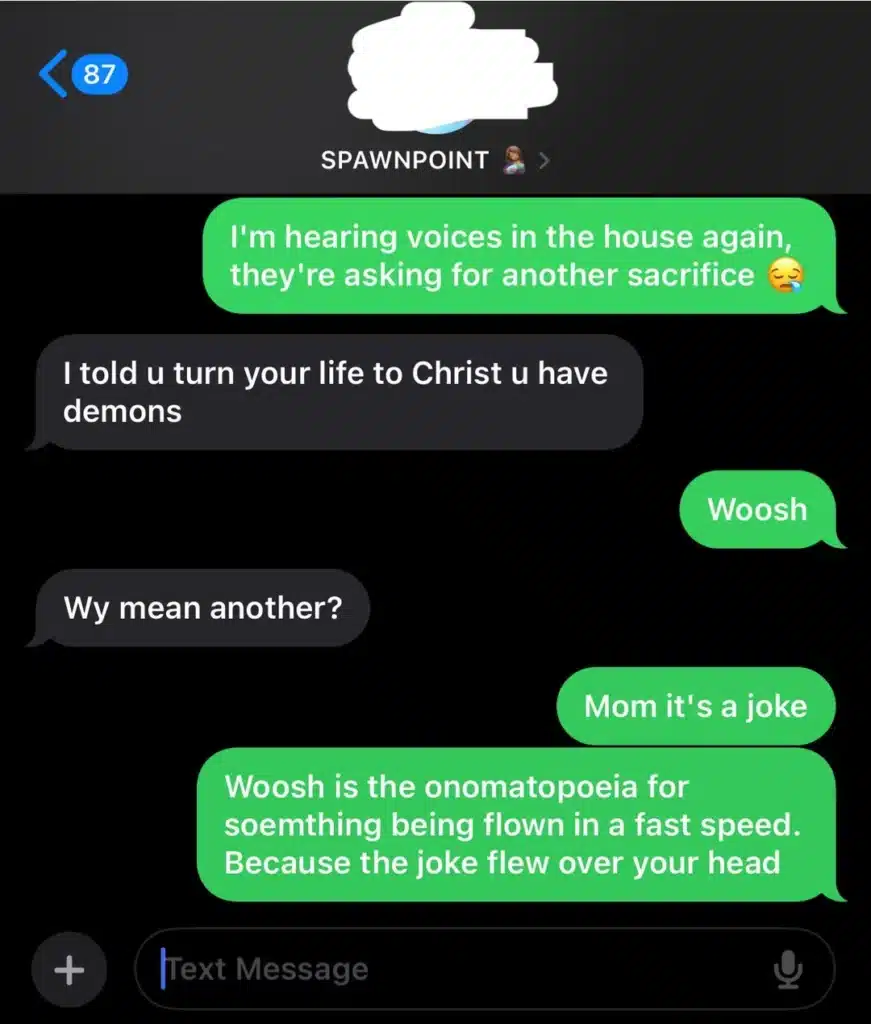Open SPAWNPOINT contact details
Image resolution: width=871 pixels, height=1024 pixels.
pos(434,160)
